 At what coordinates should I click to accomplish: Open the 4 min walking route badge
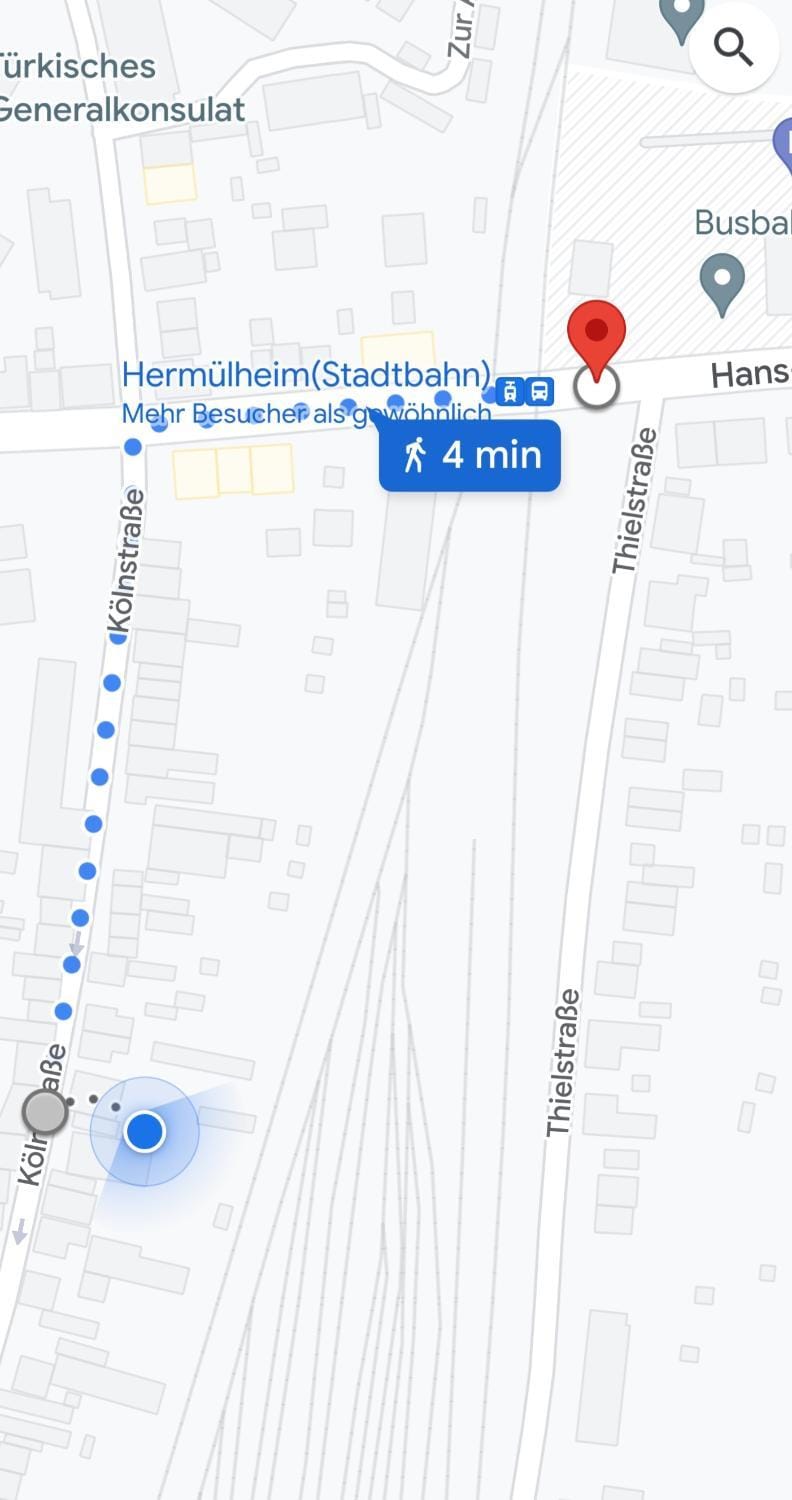(x=469, y=456)
